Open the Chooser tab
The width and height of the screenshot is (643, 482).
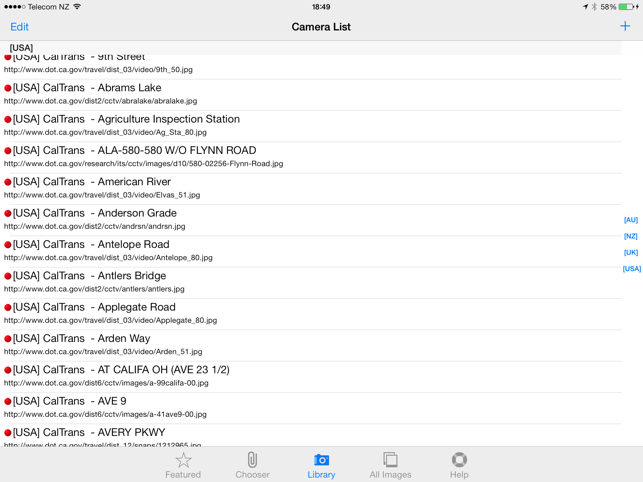(x=252, y=464)
